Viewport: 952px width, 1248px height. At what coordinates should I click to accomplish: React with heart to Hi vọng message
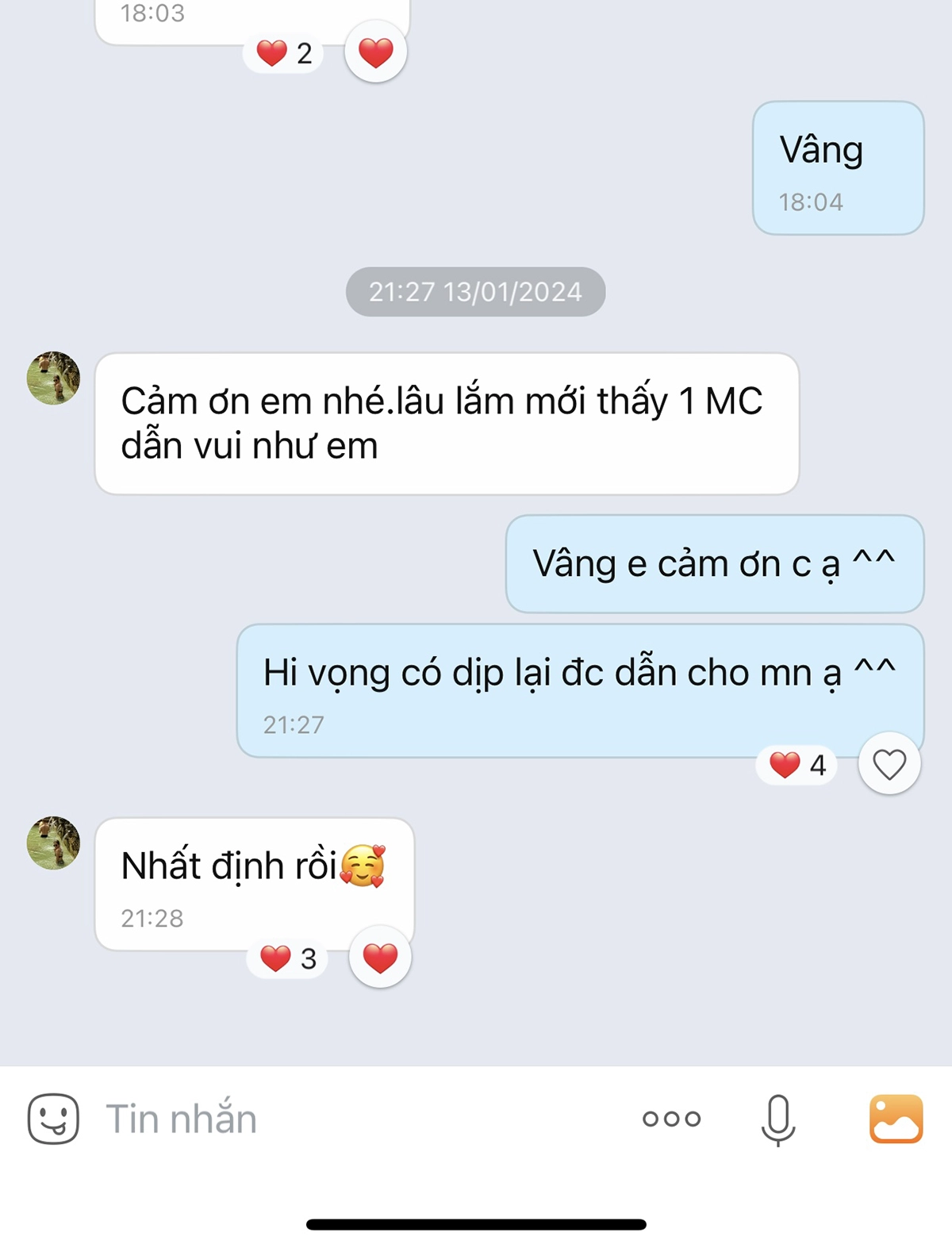tap(889, 764)
